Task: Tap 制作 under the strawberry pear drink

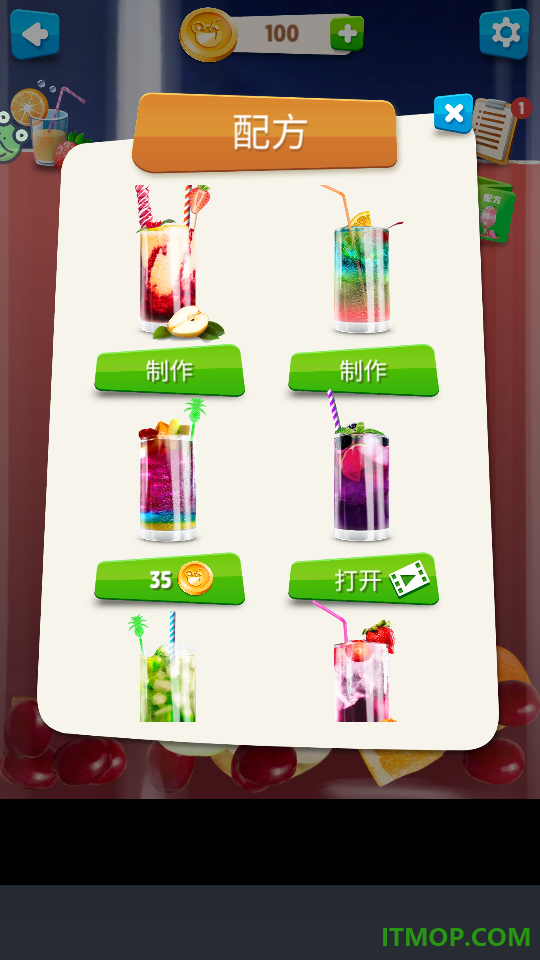Action: 170,370
